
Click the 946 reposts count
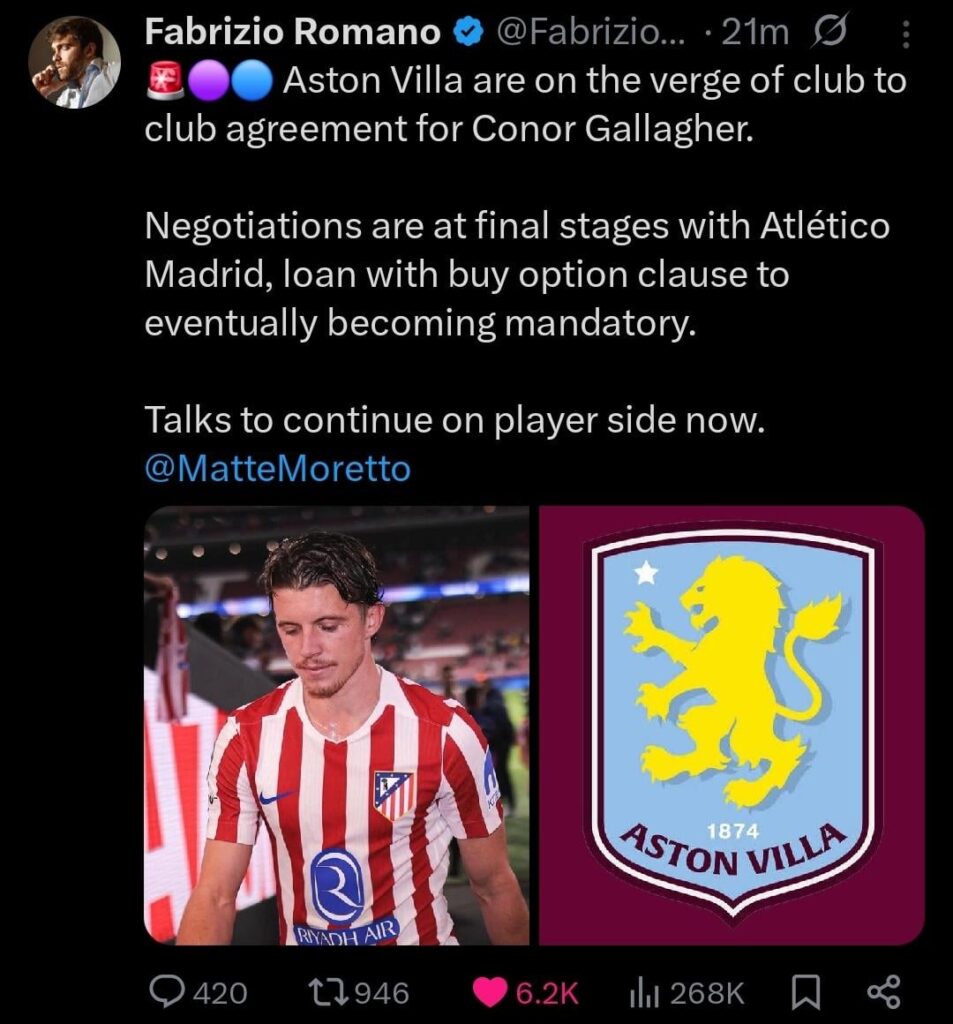[378, 993]
